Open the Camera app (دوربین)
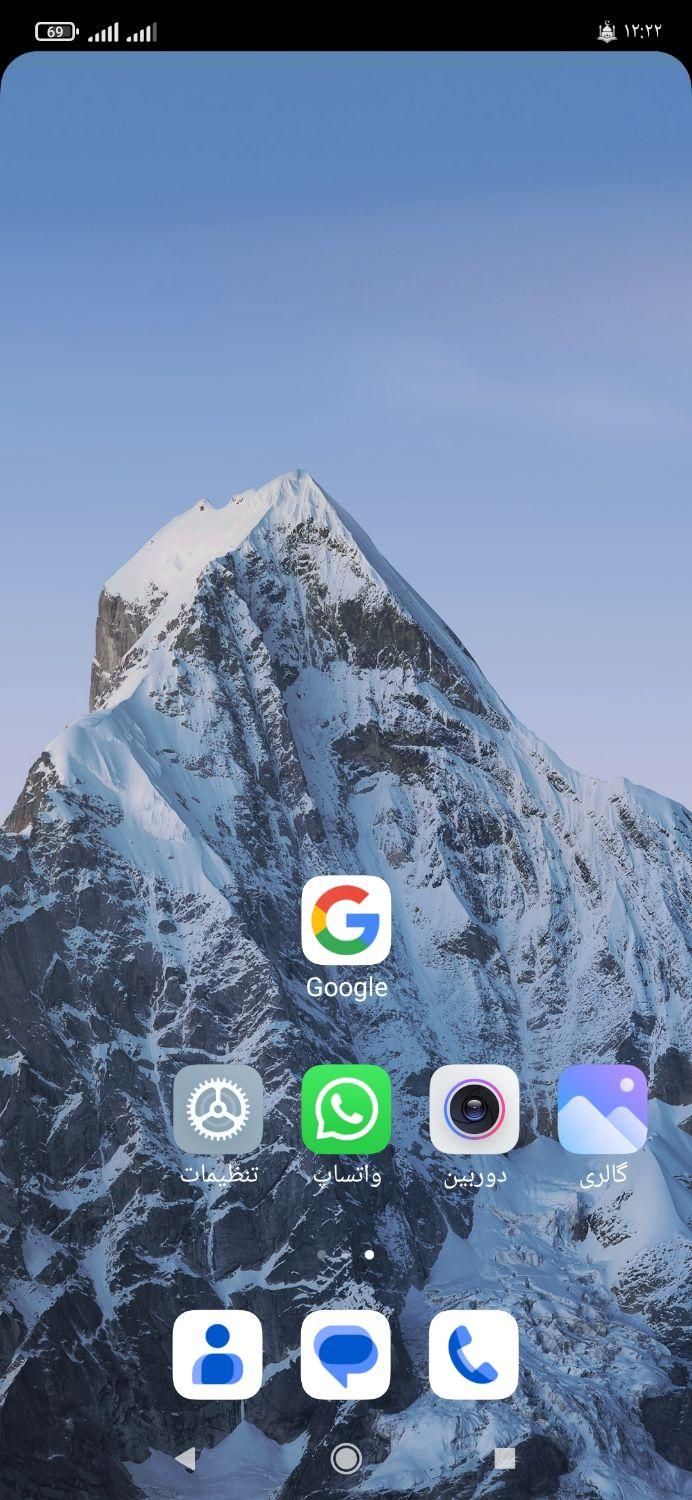Viewport: 692px width, 1500px height. tap(474, 1109)
